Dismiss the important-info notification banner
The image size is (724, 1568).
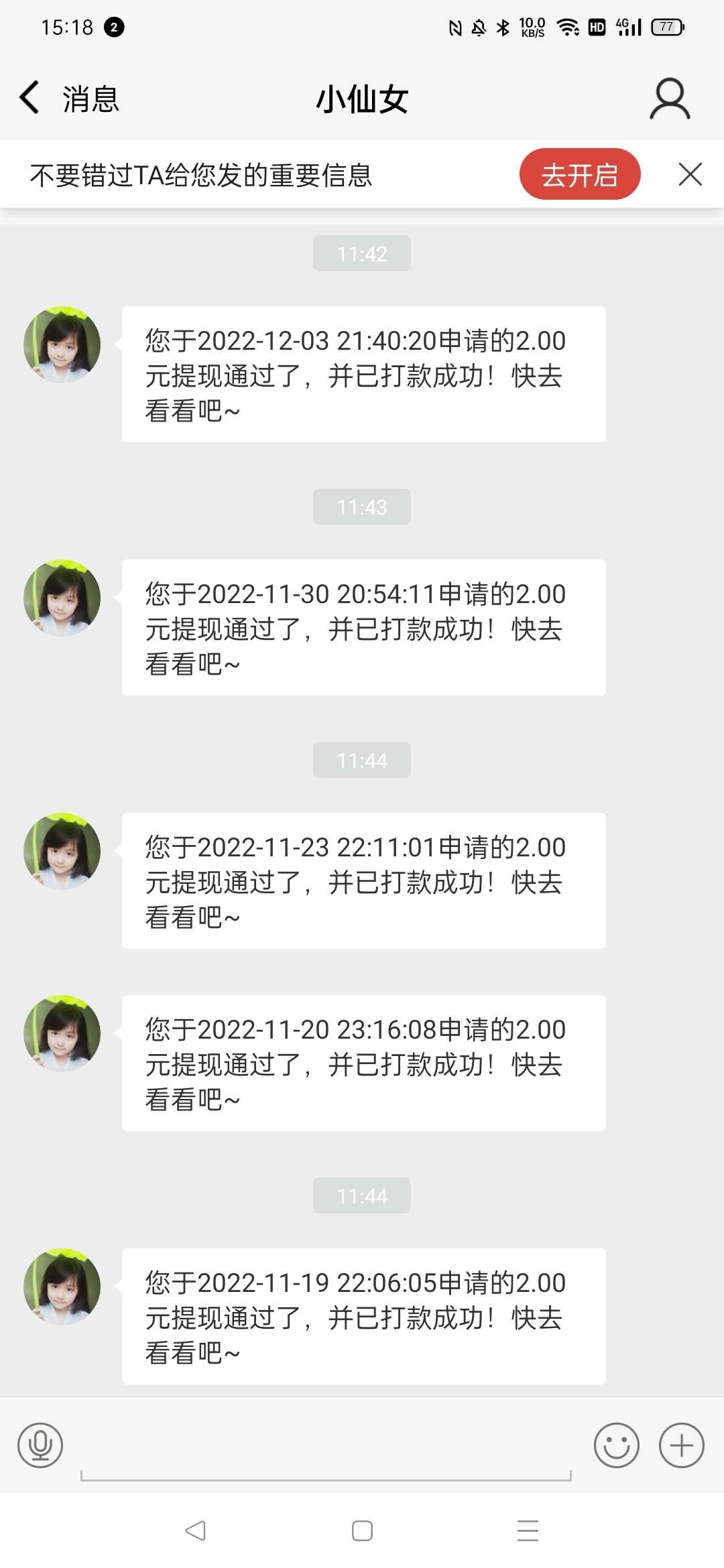click(x=690, y=174)
